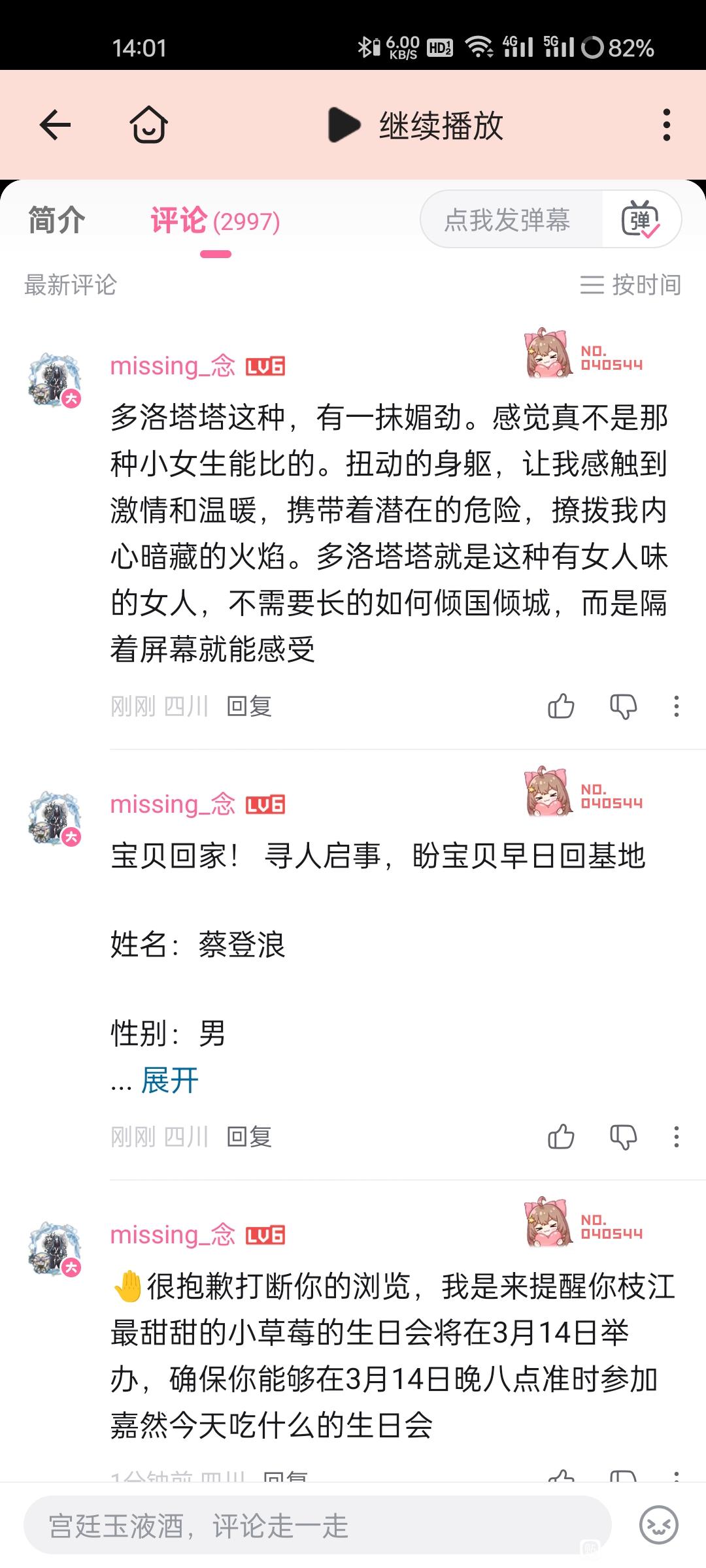The image size is (706, 1568).
Task: Tap the comment input box at the bottom
Action: point(318,1526)
